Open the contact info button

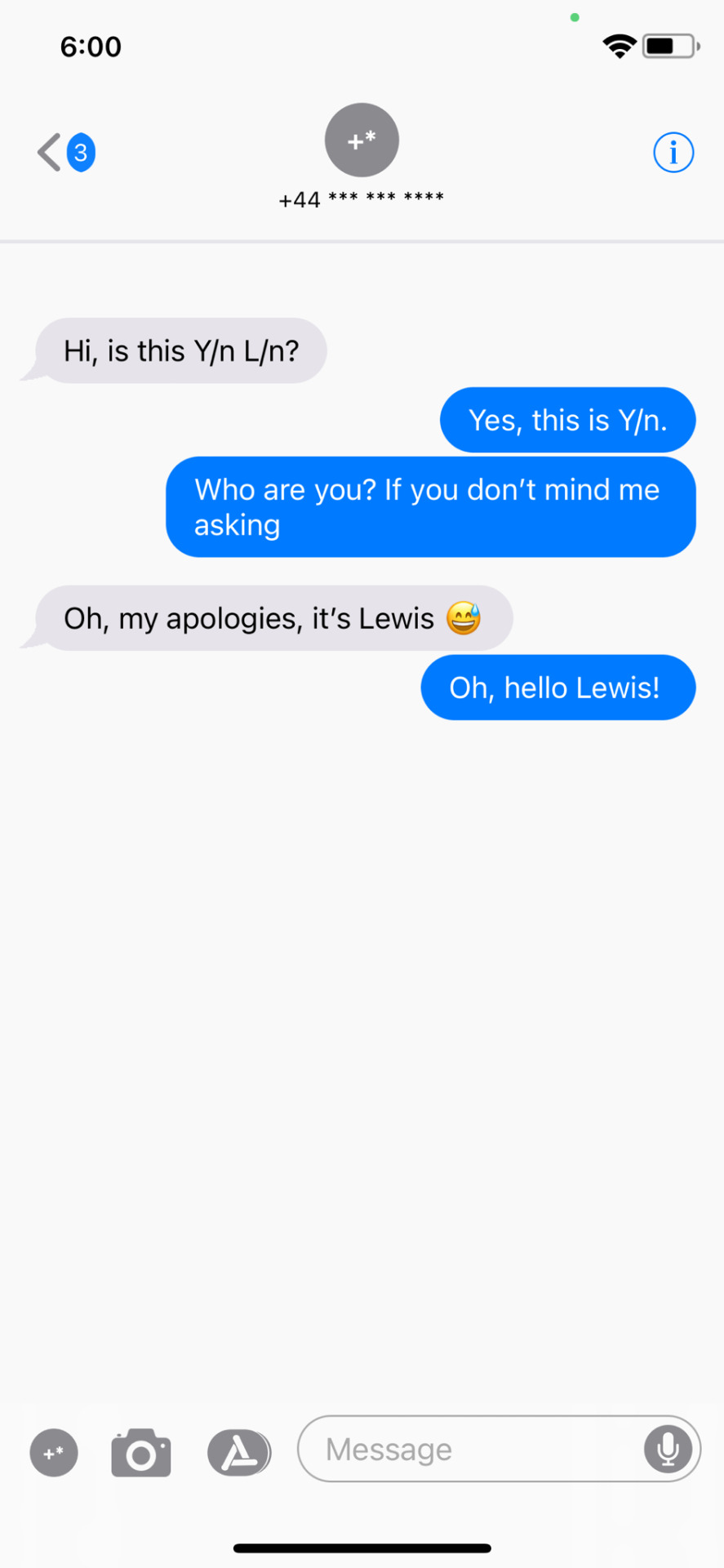click(x=673, y=153)
